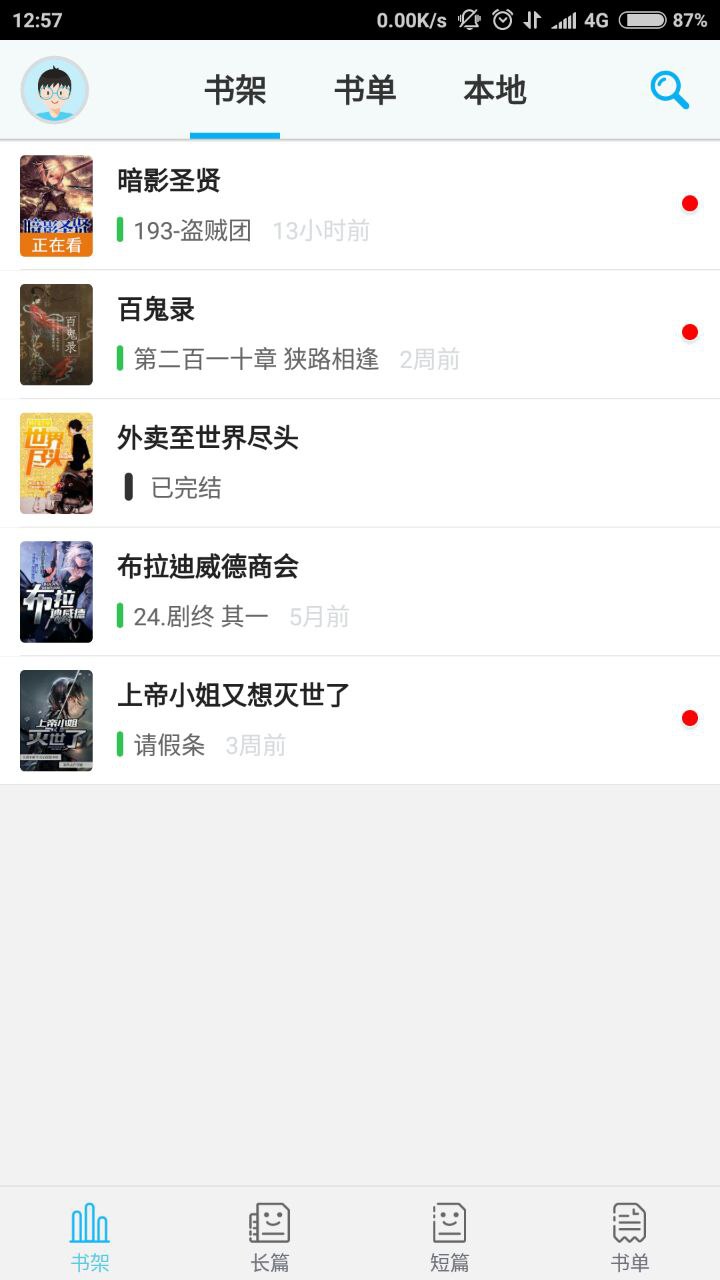
Task: Select 书架 in the bottom navigation
Action: [x=90, y=1236]
